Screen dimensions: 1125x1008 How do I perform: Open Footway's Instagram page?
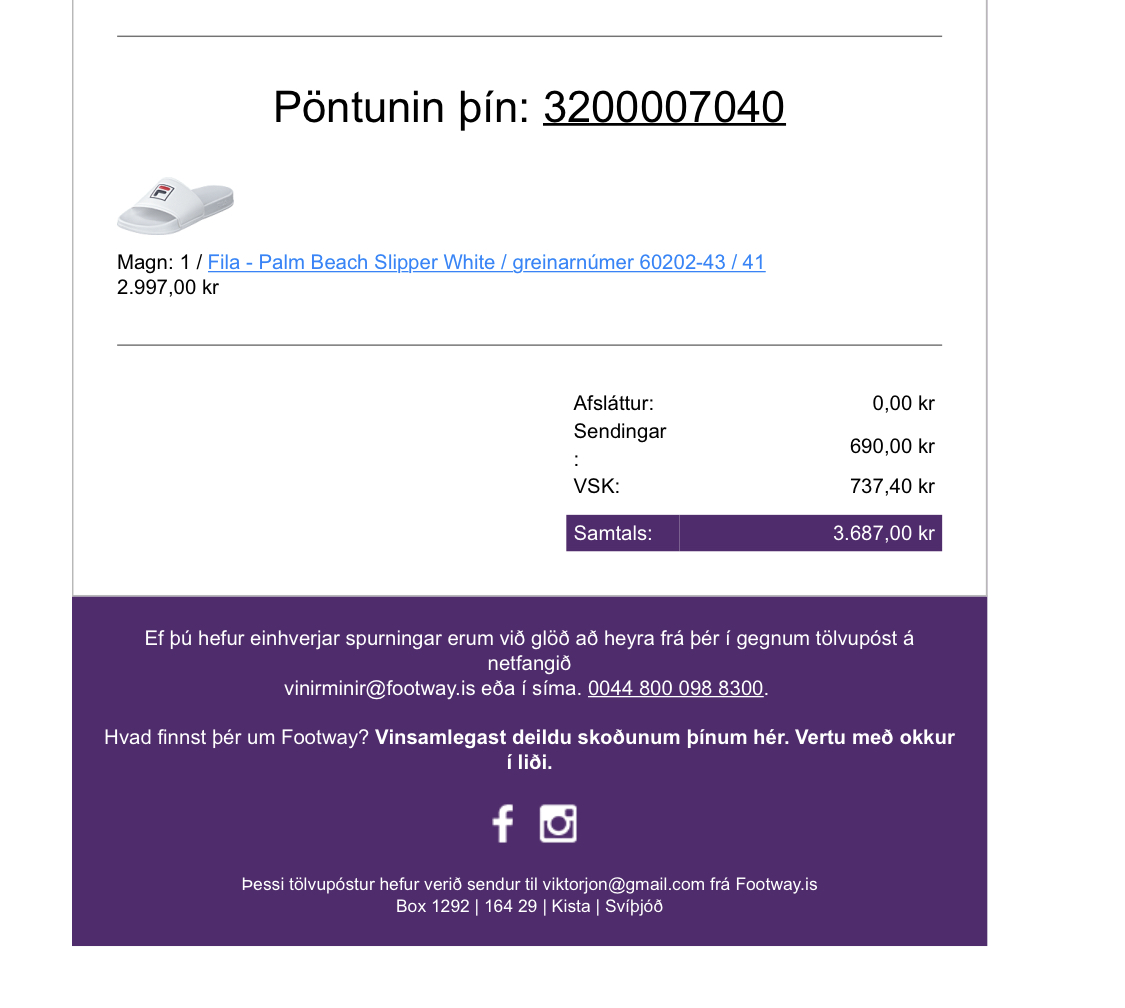point(558,824)
